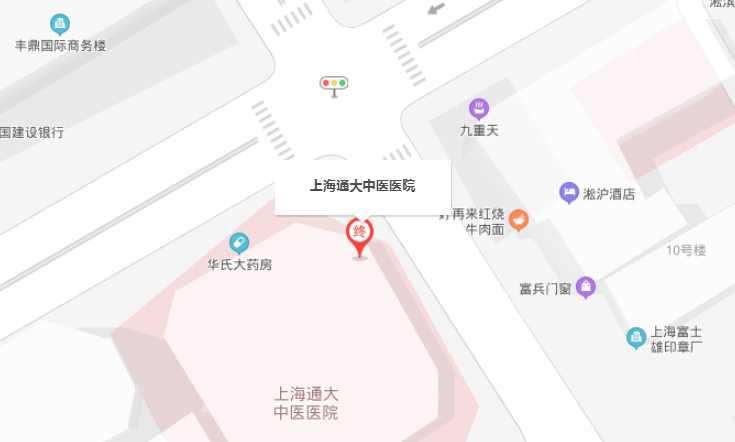The image size is (735, 442).
Task: Select the 九重天 map marker
Action: (479, 108)
